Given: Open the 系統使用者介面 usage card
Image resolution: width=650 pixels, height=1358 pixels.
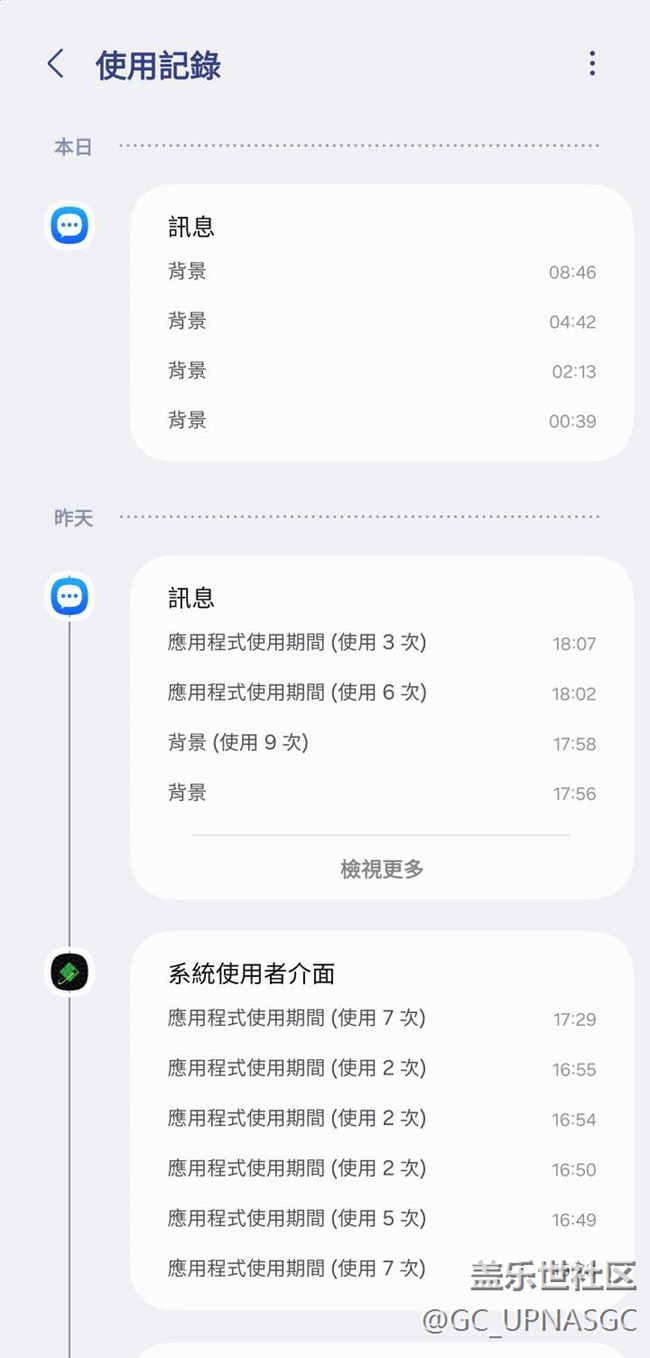Looking at the screenshot, I should 382,1120.
